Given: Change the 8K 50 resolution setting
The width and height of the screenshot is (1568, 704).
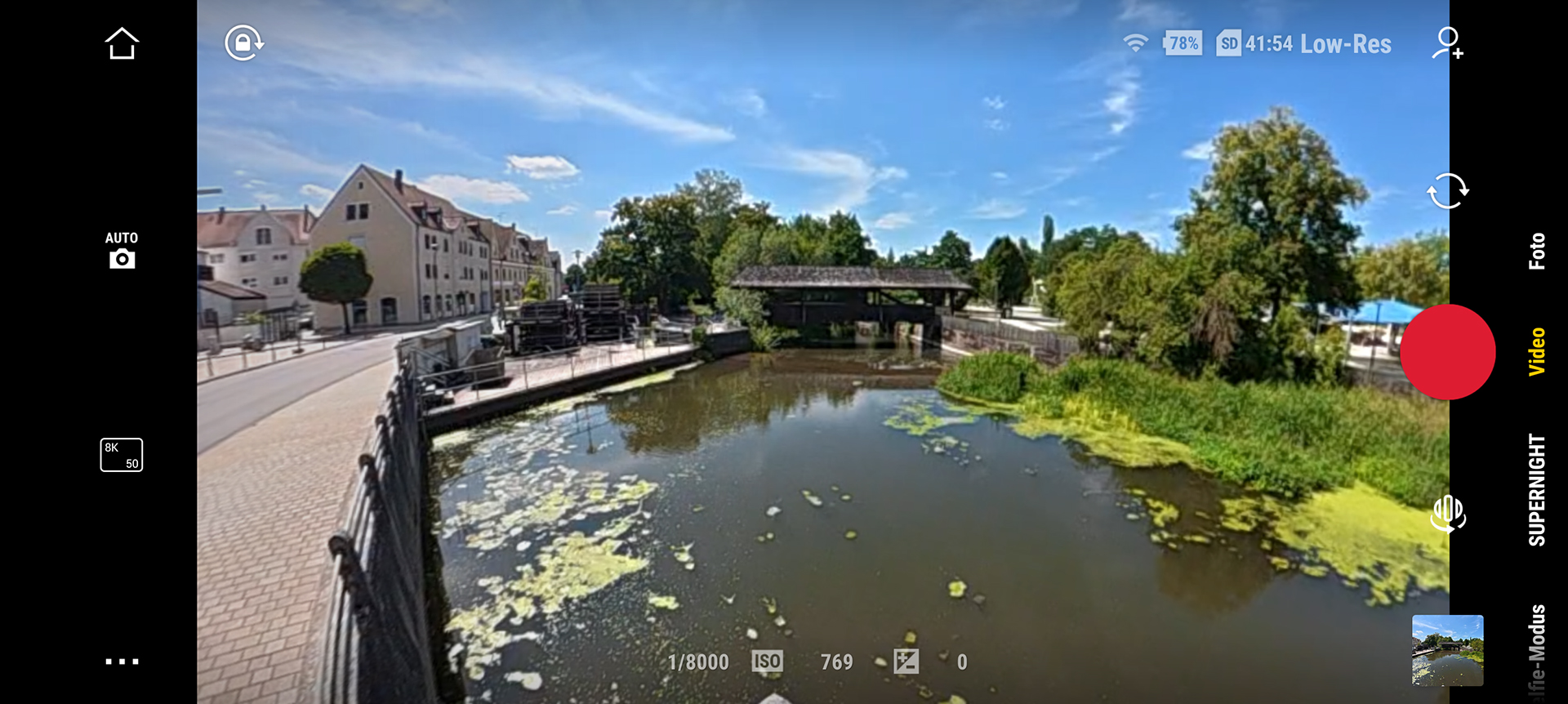Looking at the screenshot, I should [x=122, y=455].
